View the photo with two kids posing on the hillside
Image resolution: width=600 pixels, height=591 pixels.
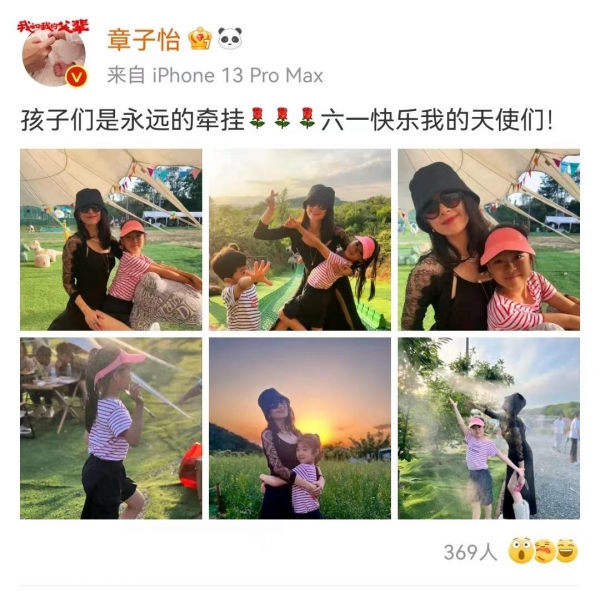[x=300, y=240]
